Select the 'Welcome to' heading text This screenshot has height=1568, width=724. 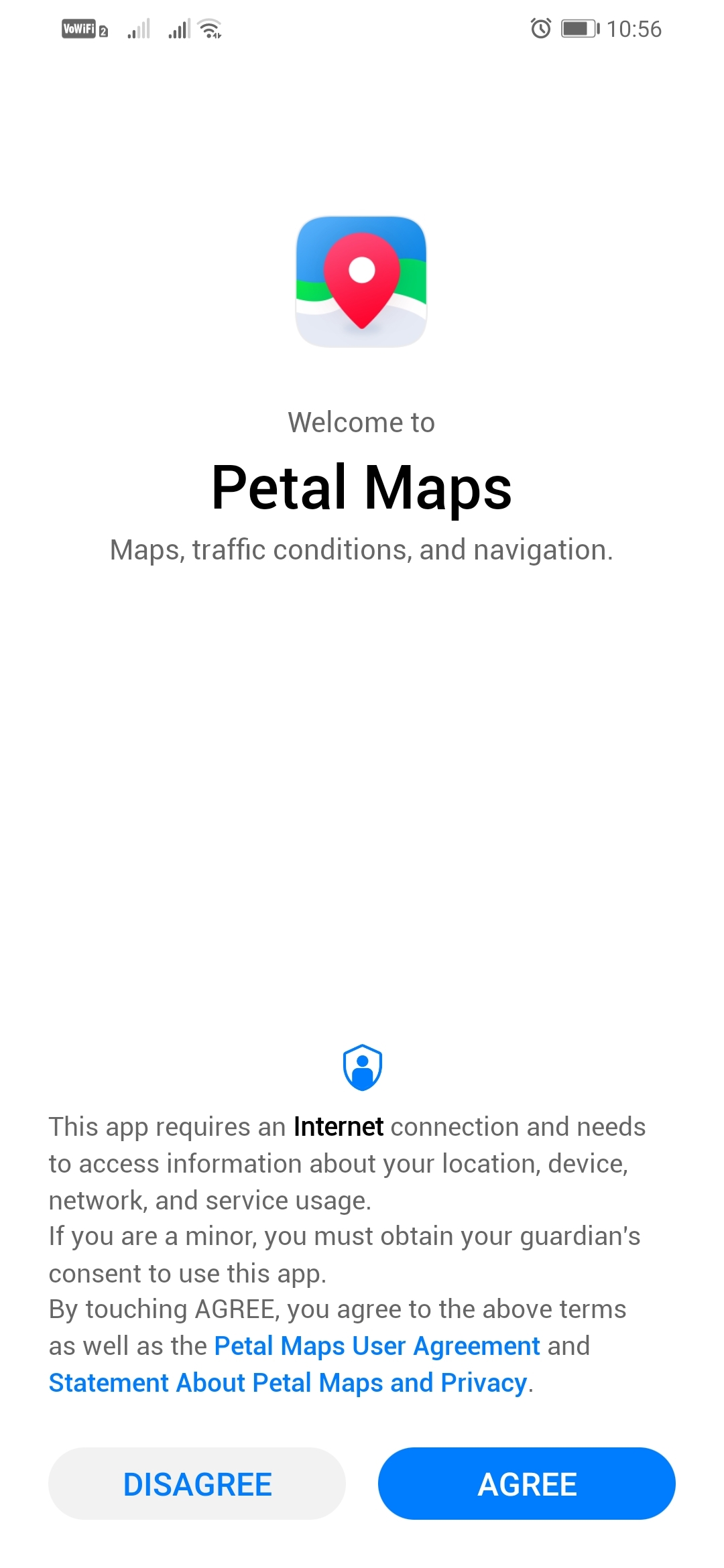click(x=362, y=421)
